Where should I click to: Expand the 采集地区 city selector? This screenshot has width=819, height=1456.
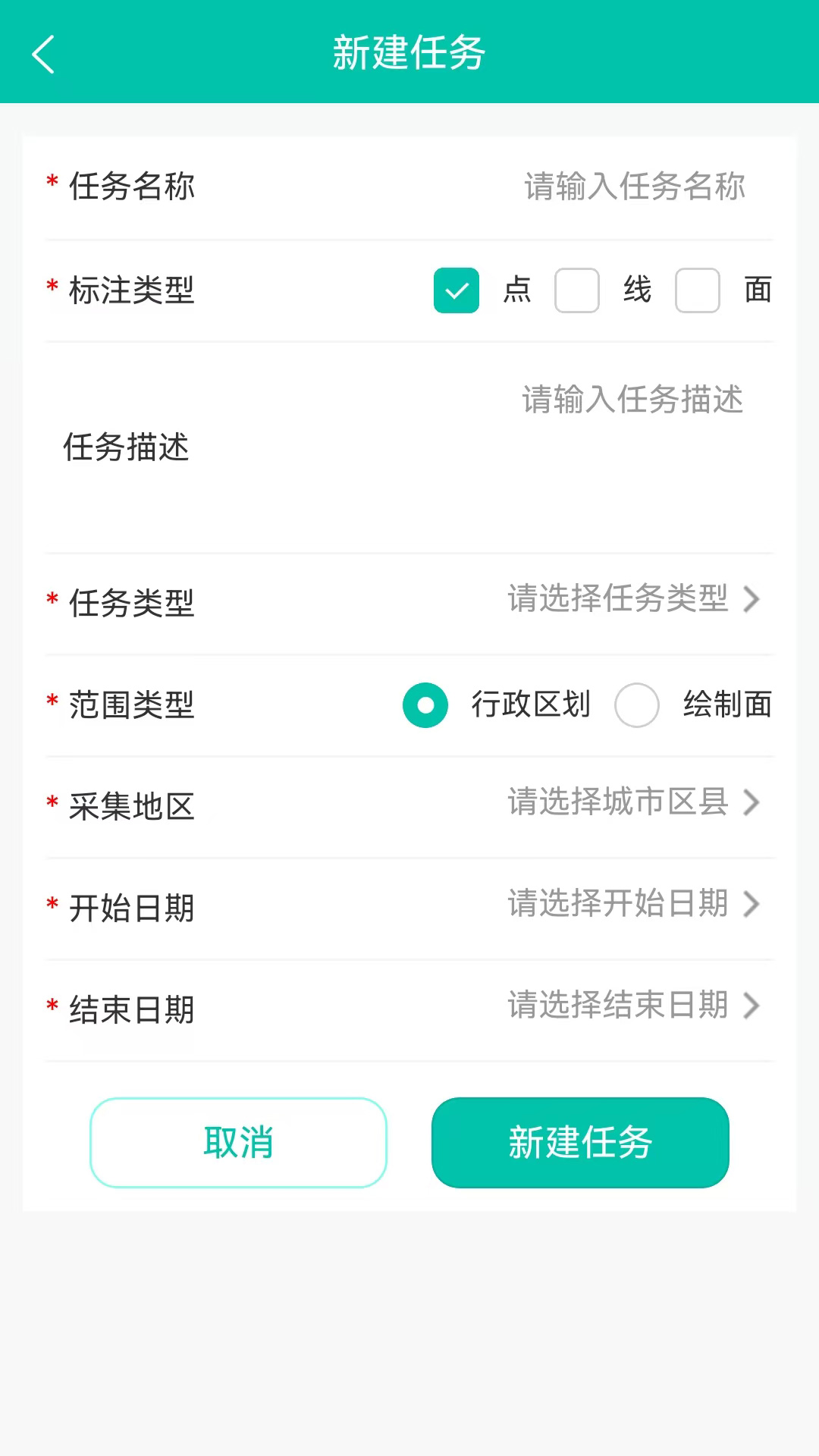click(x=752, y=803)
